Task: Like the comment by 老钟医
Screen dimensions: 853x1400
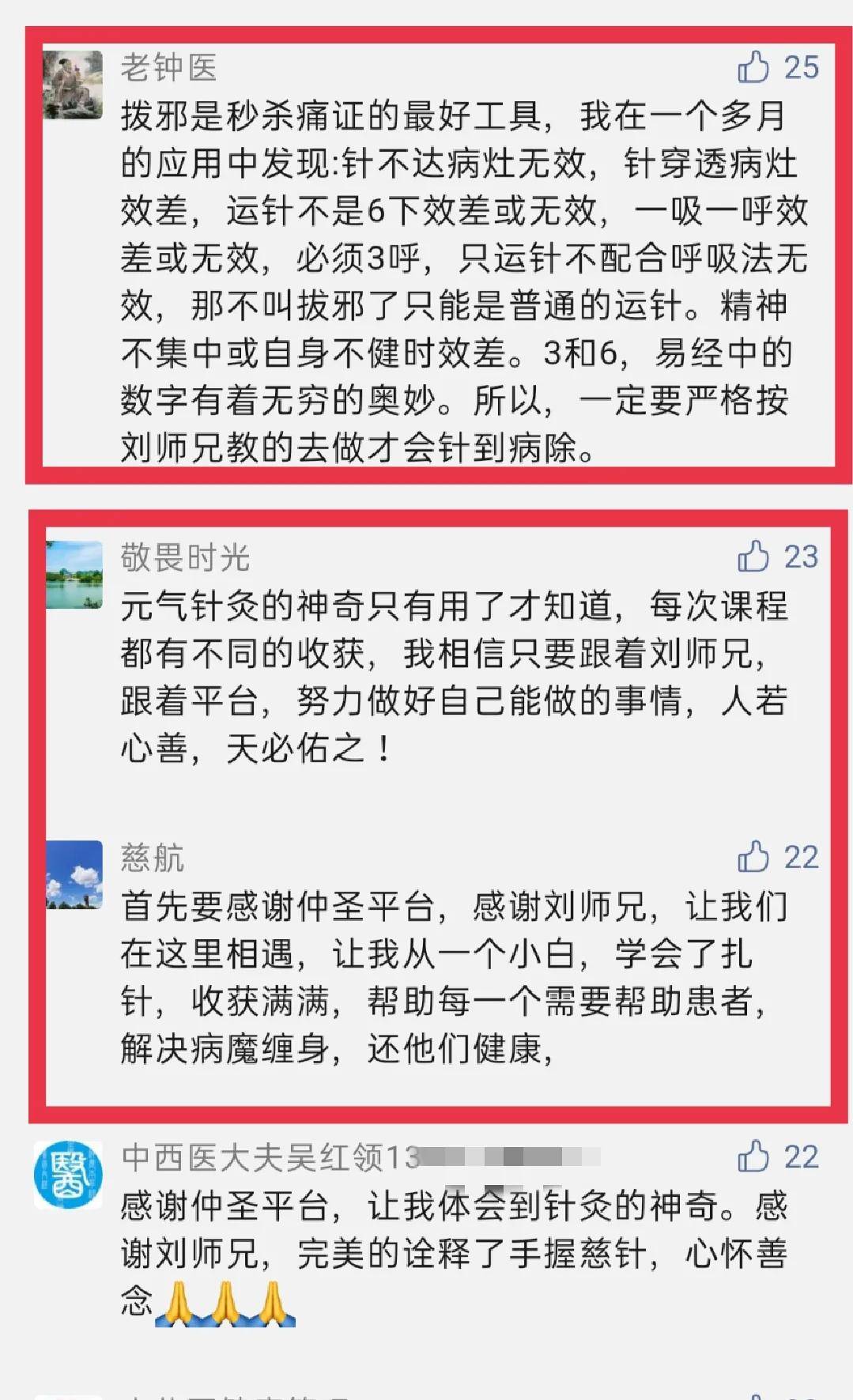Action: [753, 66]
